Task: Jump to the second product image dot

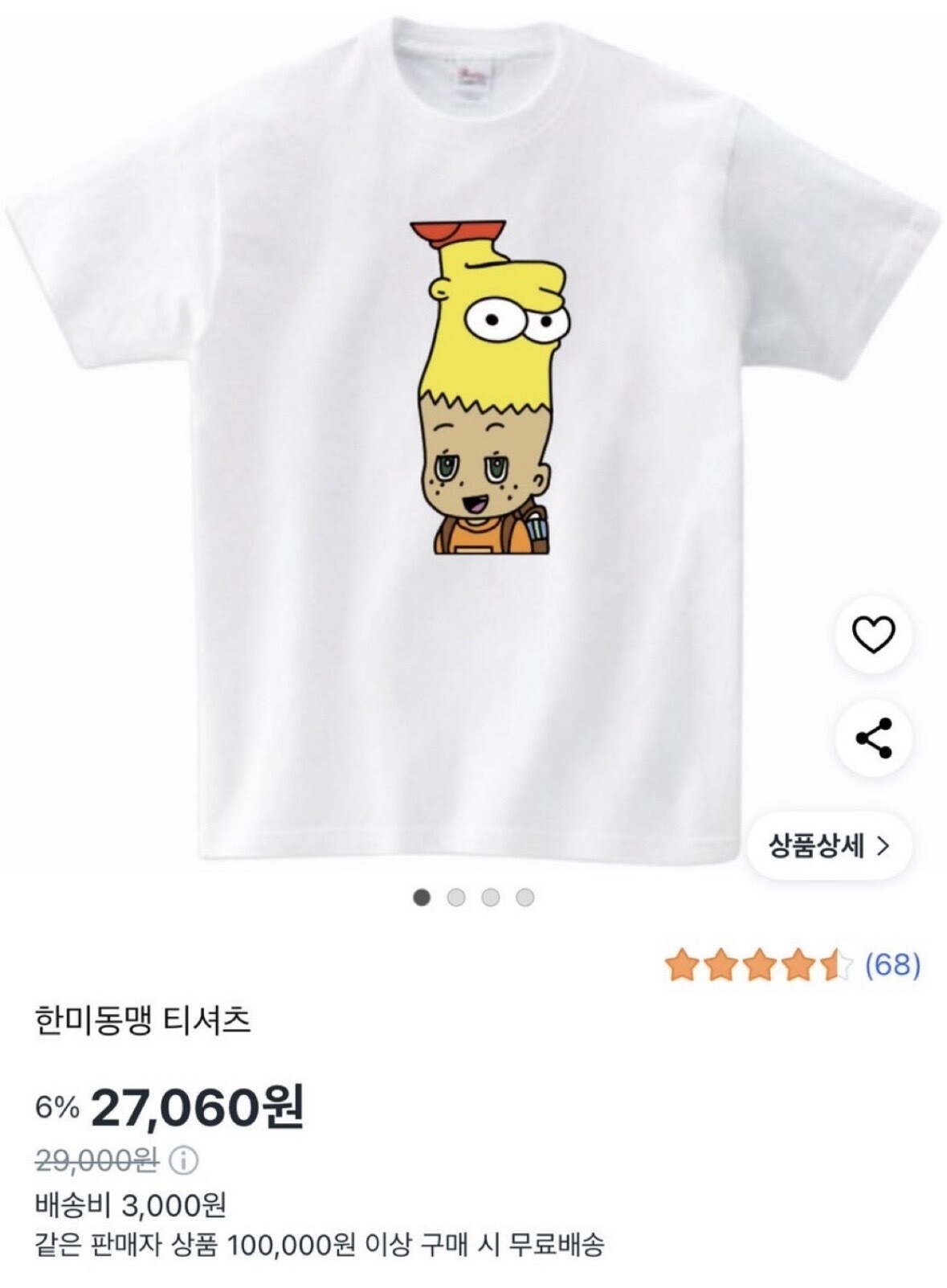Action: [456, 898]
